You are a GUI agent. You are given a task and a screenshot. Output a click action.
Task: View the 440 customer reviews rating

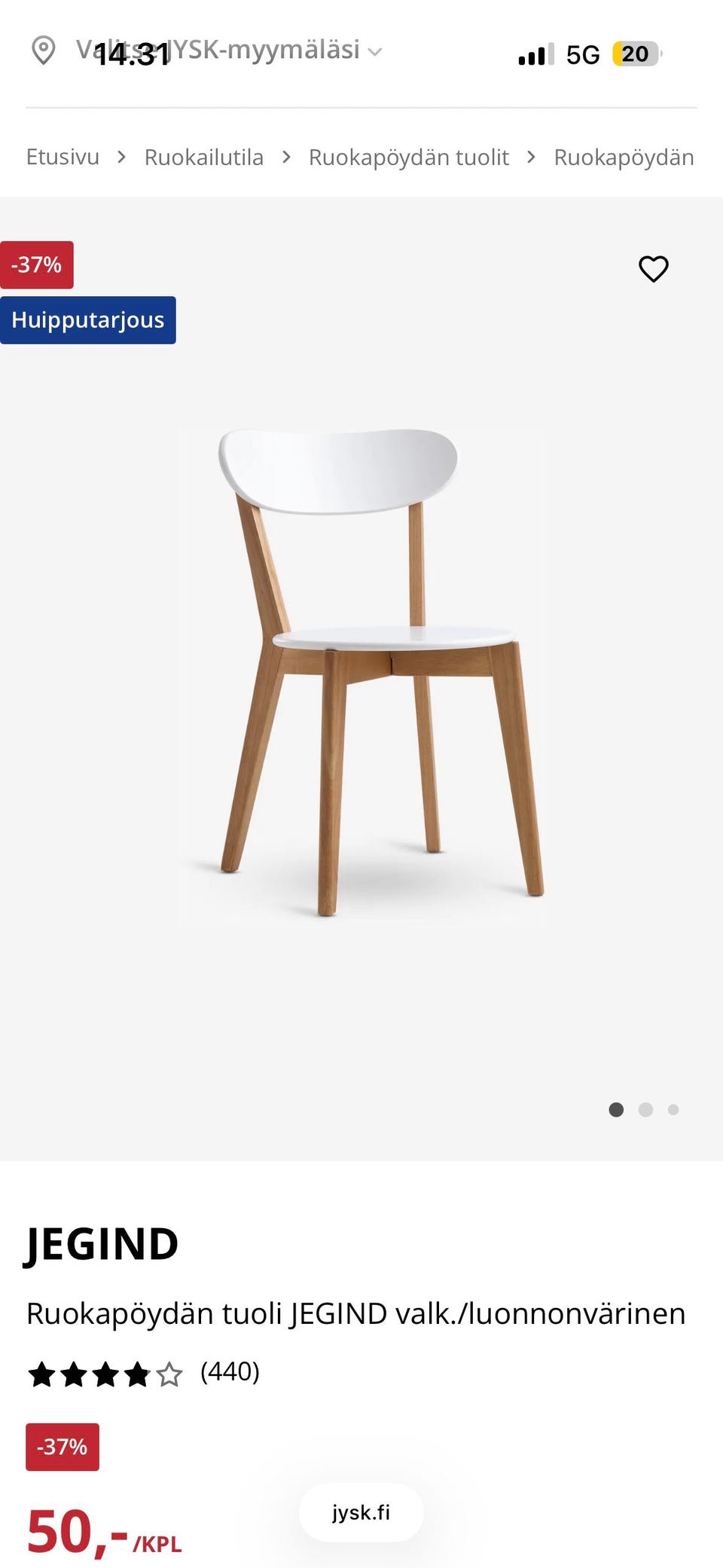point(143,1373)
